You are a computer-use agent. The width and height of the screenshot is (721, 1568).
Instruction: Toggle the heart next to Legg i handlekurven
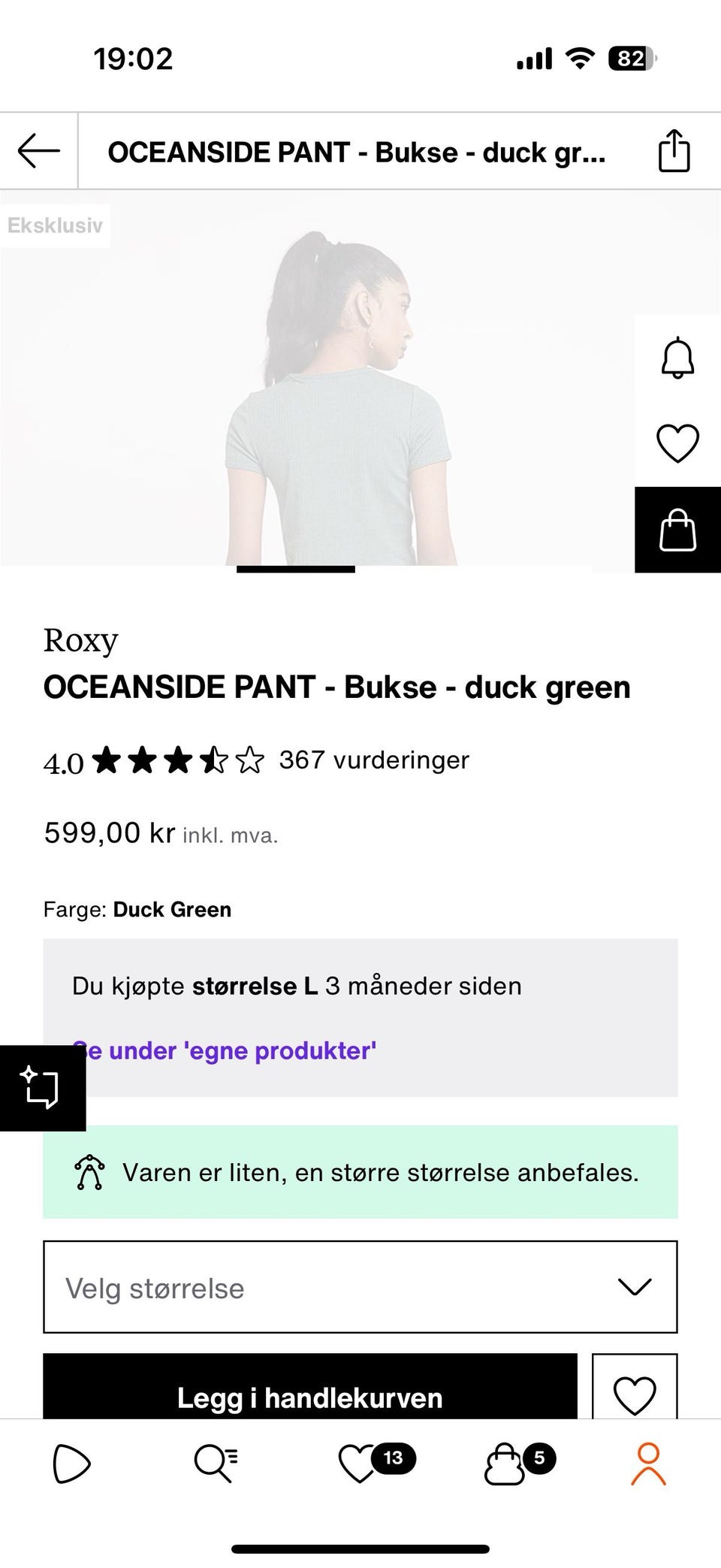point(635,1394)
